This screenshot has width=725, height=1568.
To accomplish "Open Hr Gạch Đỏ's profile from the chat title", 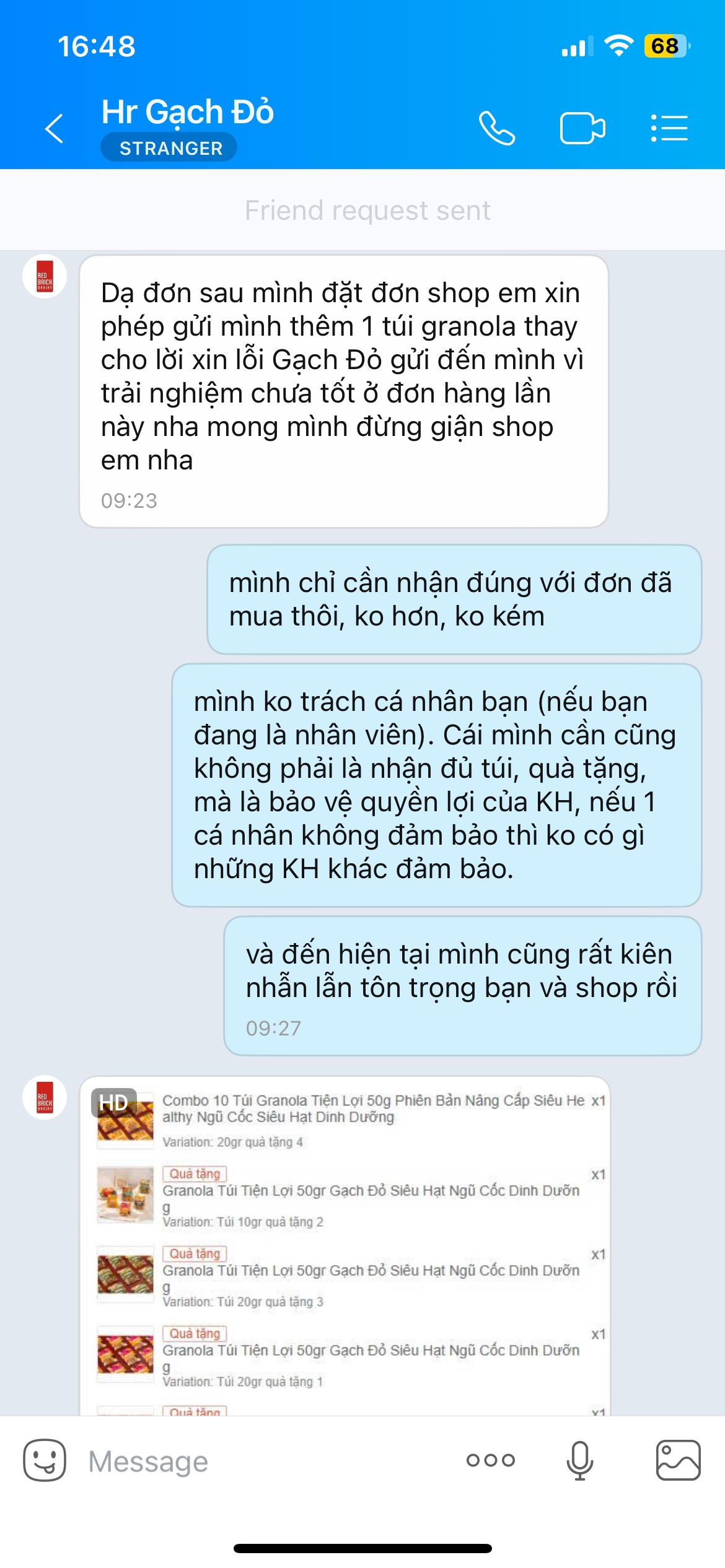I will [x=187, y=113].
